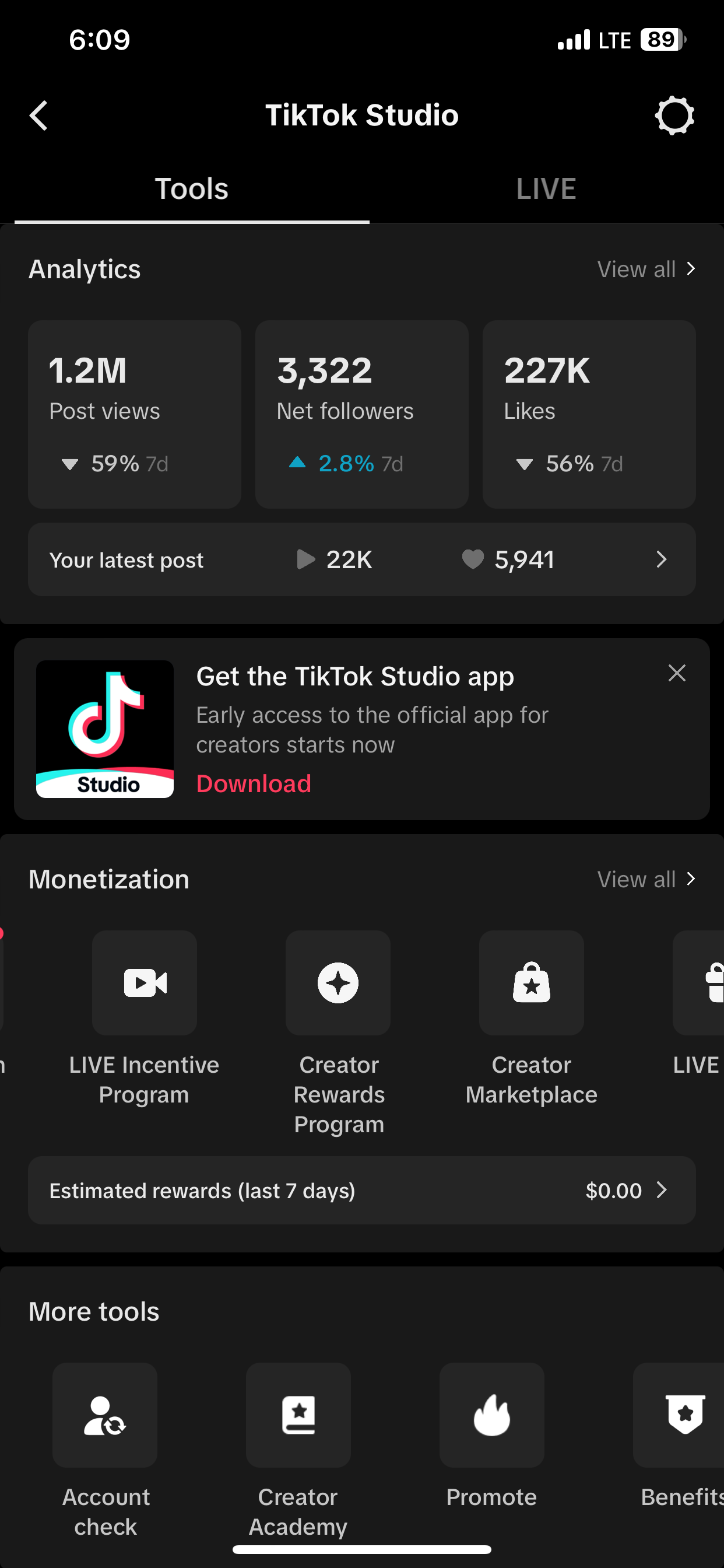Dismiss the TikTok Studio app banner
This screenshot has height=1568, width=724.
tap(677, 673)
